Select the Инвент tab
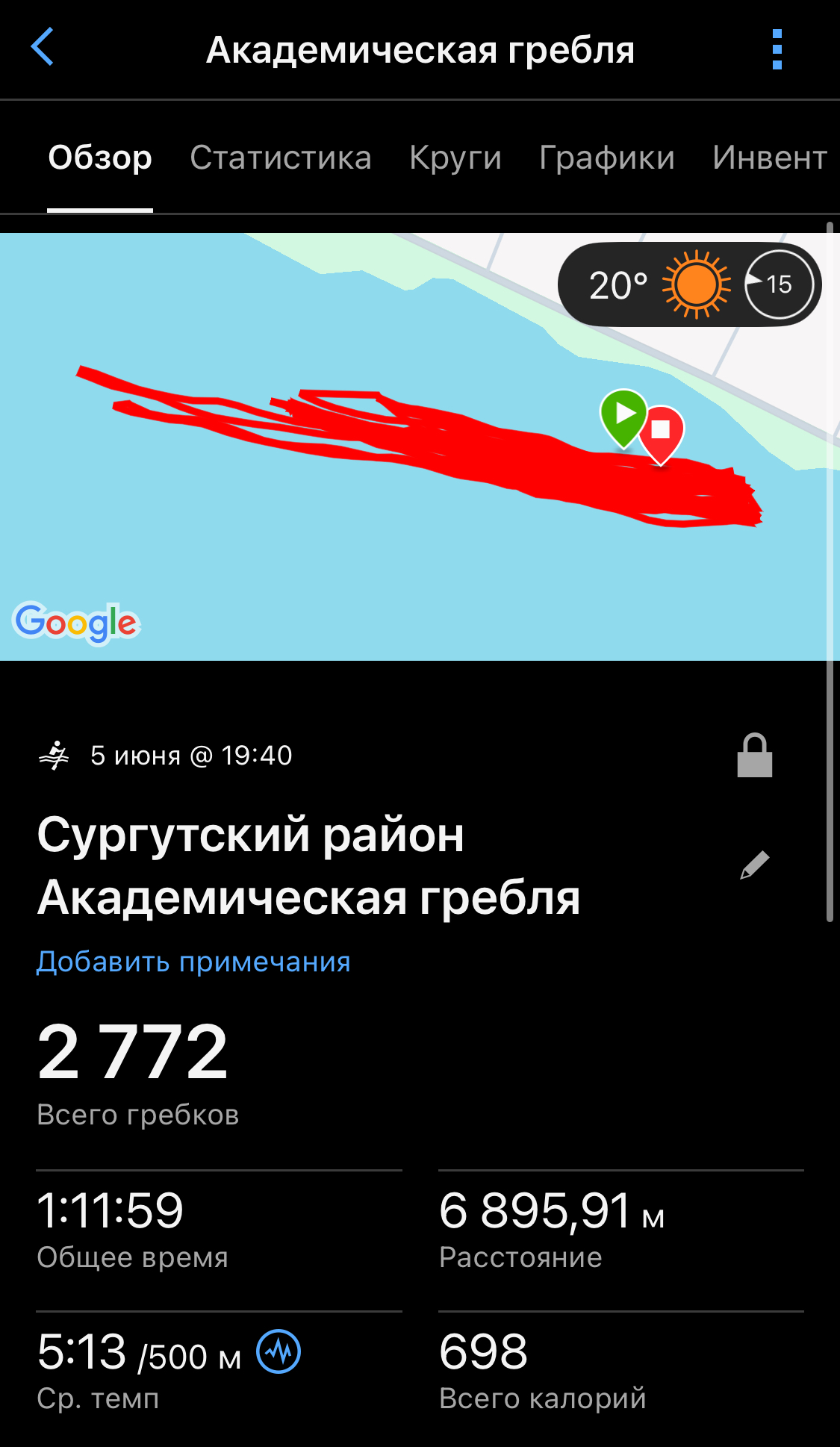Image resolution: width=840 pixels, height=1447 pixels. 770,158
